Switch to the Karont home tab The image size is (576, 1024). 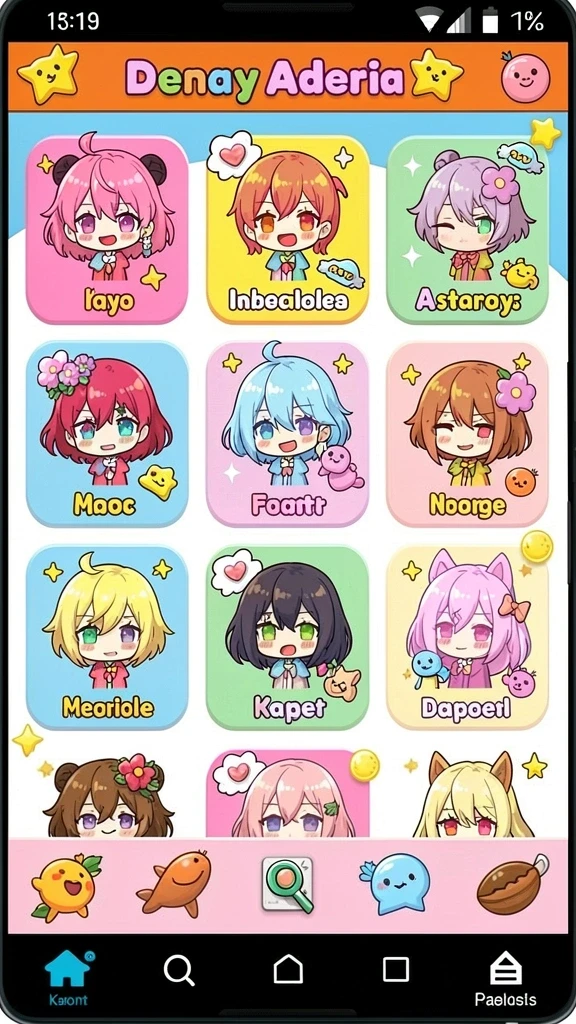(69, 976)
